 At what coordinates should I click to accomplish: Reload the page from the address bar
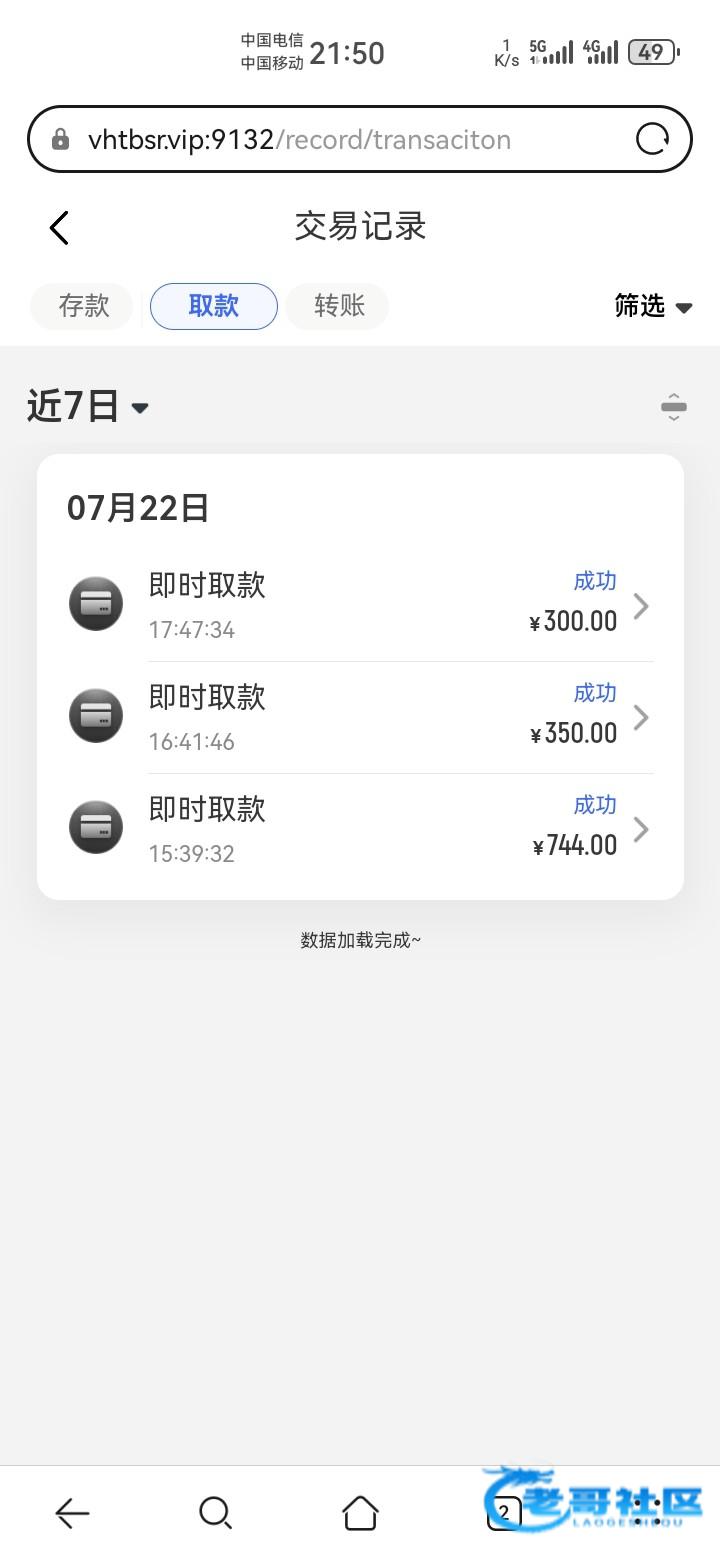tap(653, 139)
